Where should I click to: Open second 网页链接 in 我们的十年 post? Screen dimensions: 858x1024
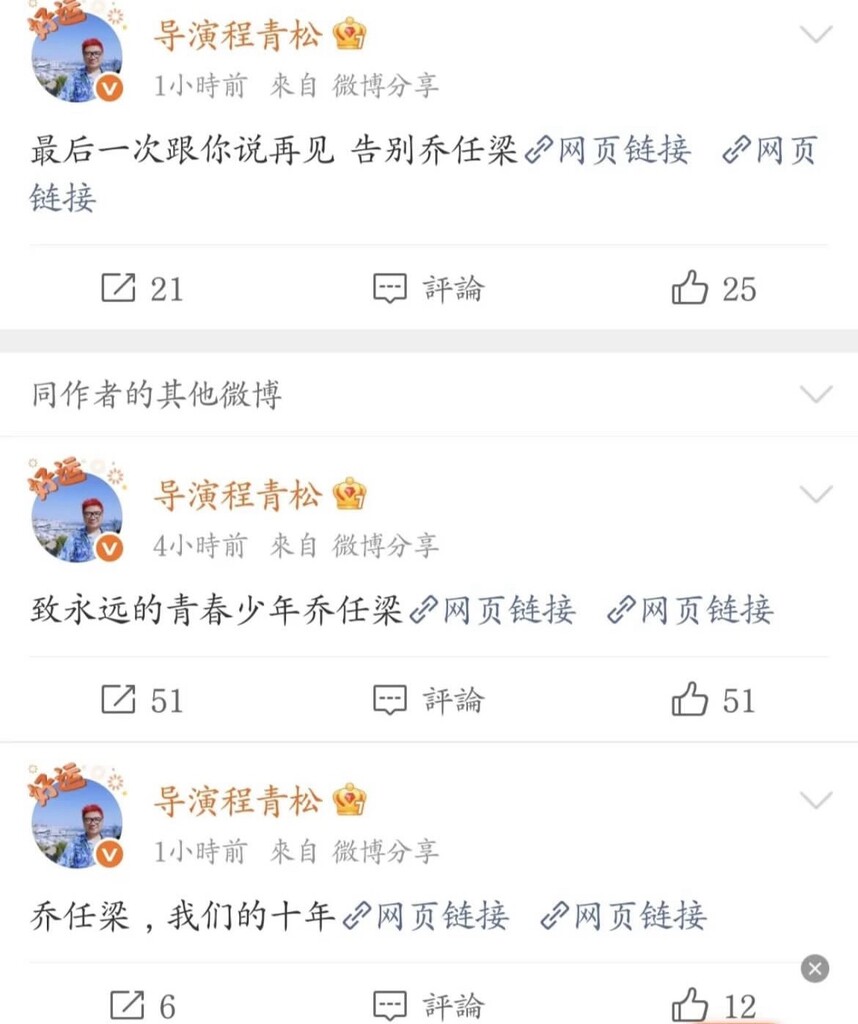625,915
